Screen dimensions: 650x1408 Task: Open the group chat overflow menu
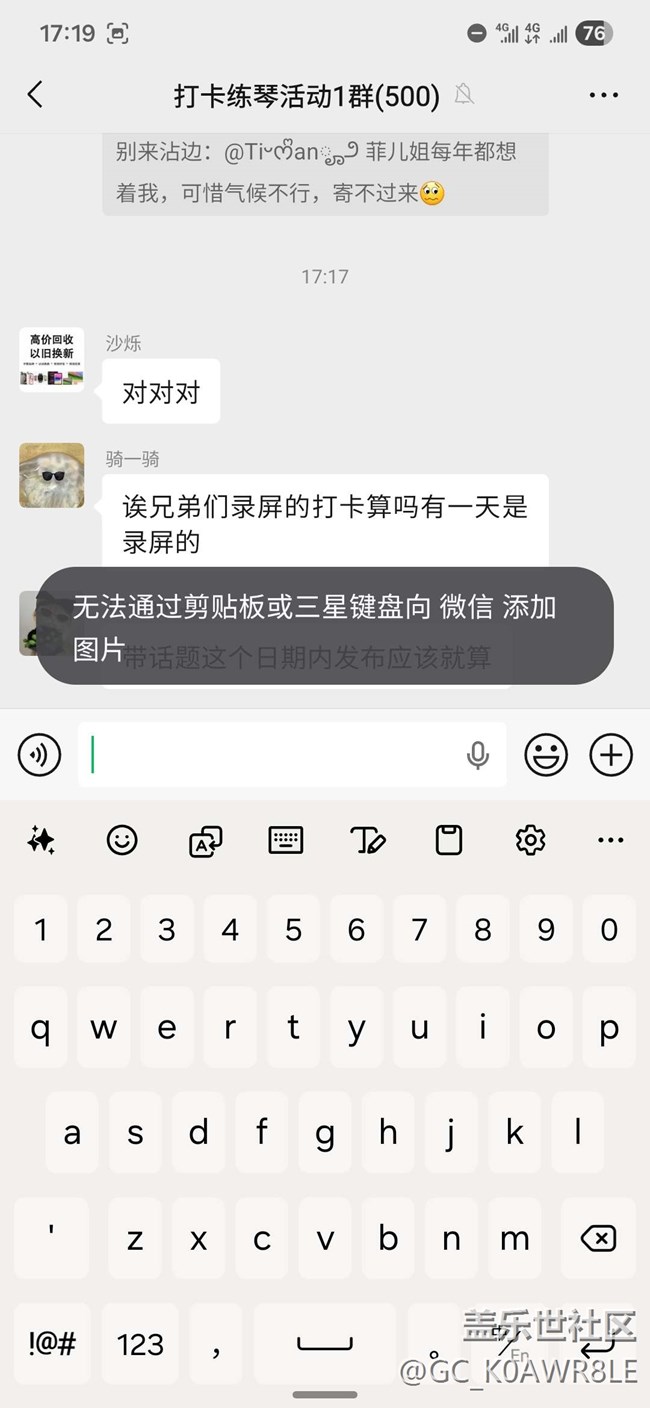click(604, 95)
